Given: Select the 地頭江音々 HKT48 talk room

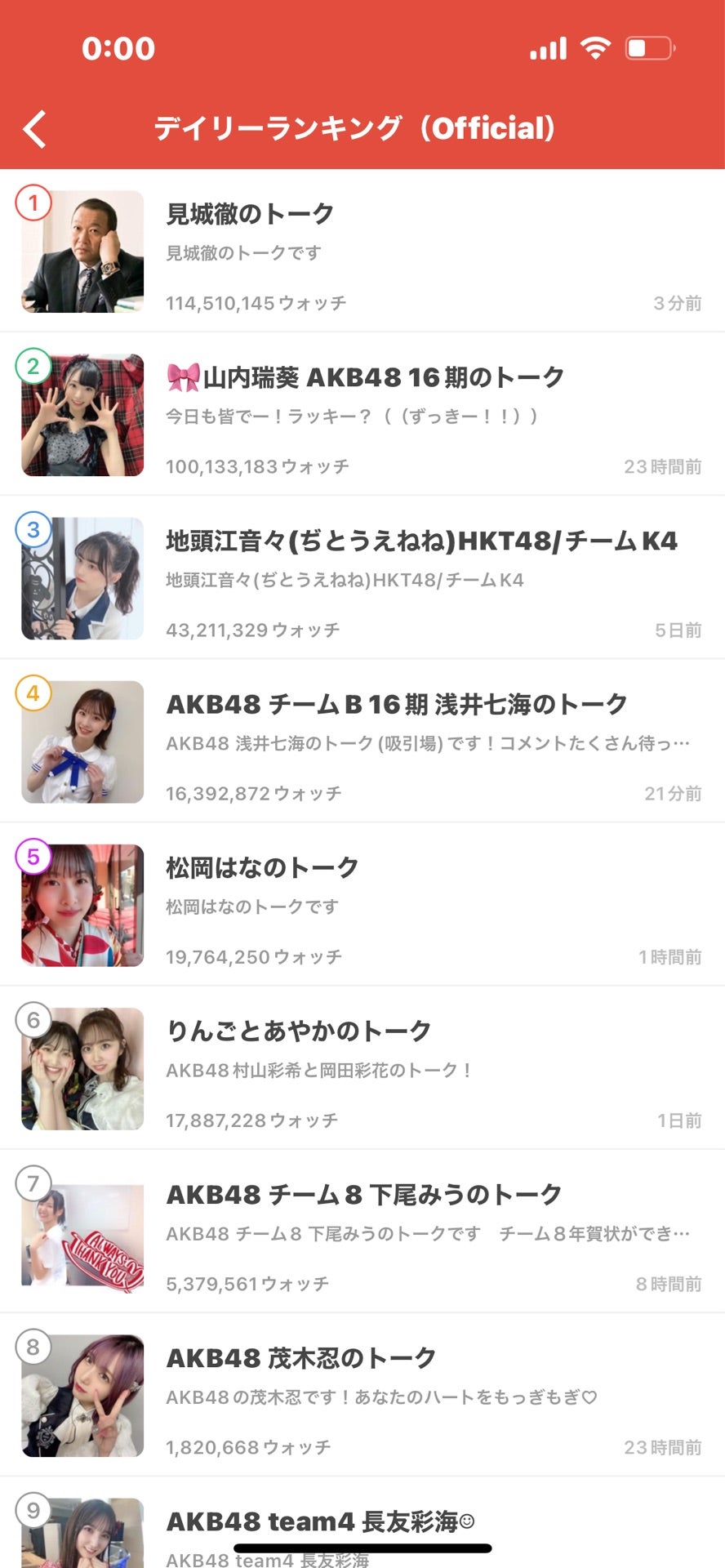Looking at the screenshot, I should tap(362, 578).
